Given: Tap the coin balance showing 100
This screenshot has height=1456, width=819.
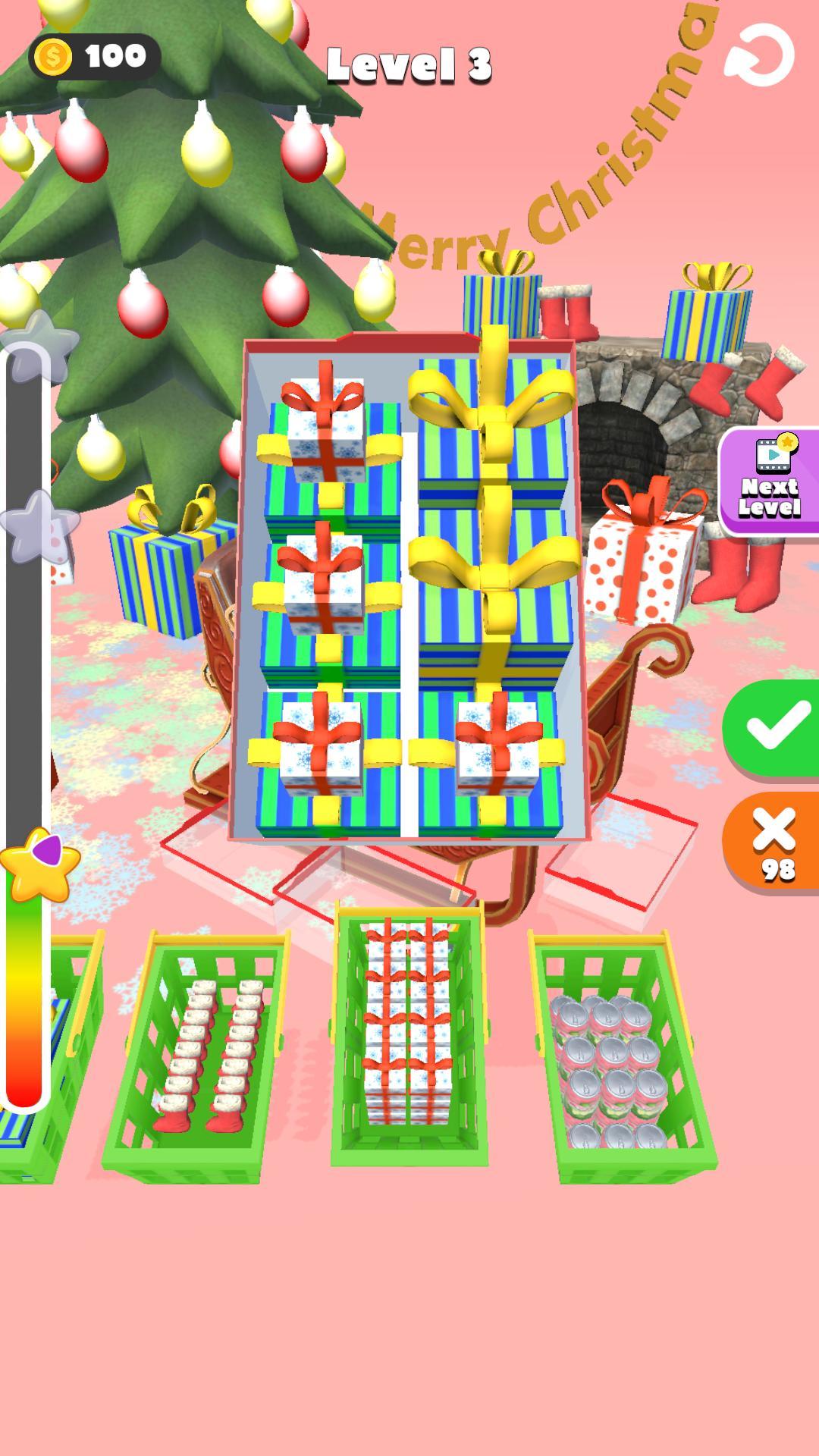Looking at the screenshot, I should pyautogui.click(x=95, y=56).
